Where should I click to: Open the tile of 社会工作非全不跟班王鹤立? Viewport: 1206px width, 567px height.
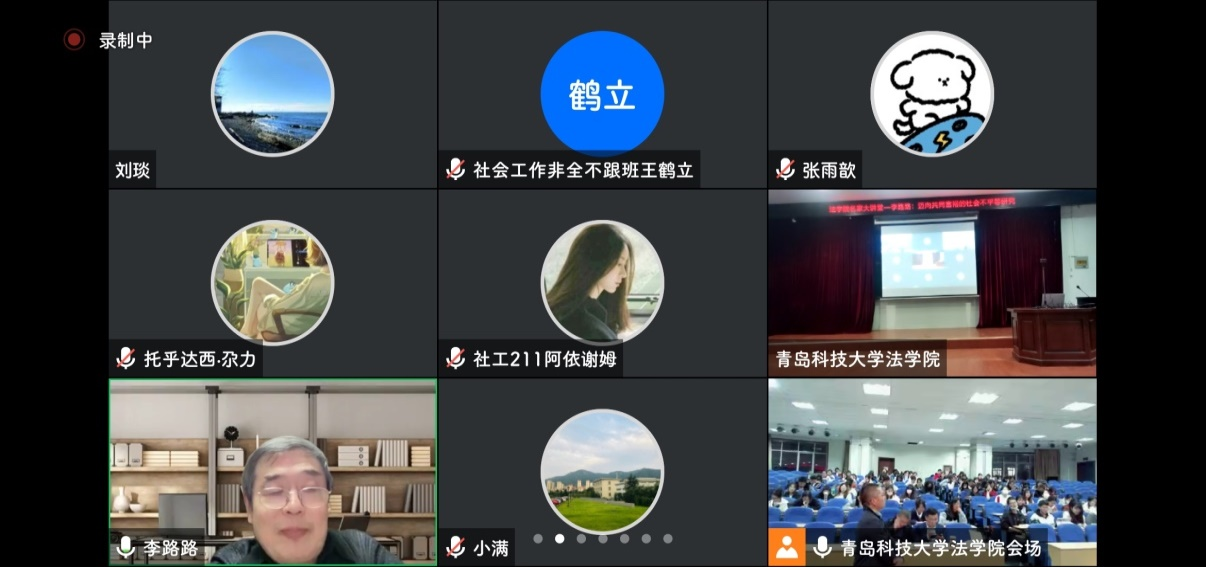(602, 94)
